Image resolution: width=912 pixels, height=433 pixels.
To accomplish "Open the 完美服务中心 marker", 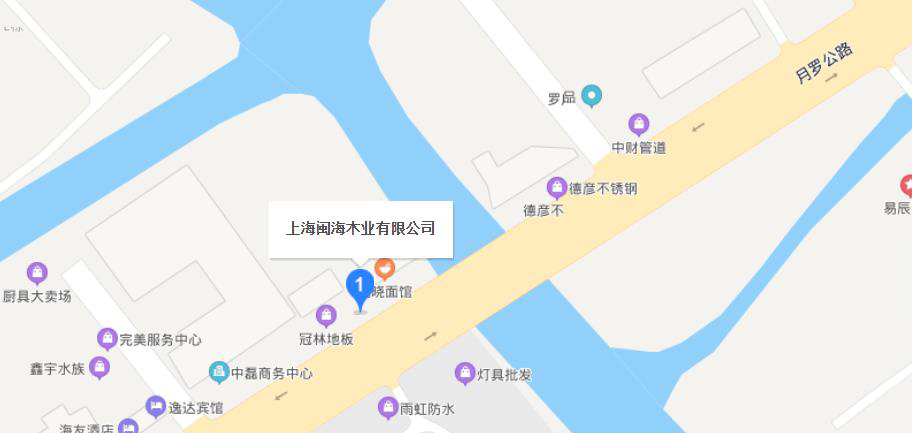I will 107,339.
